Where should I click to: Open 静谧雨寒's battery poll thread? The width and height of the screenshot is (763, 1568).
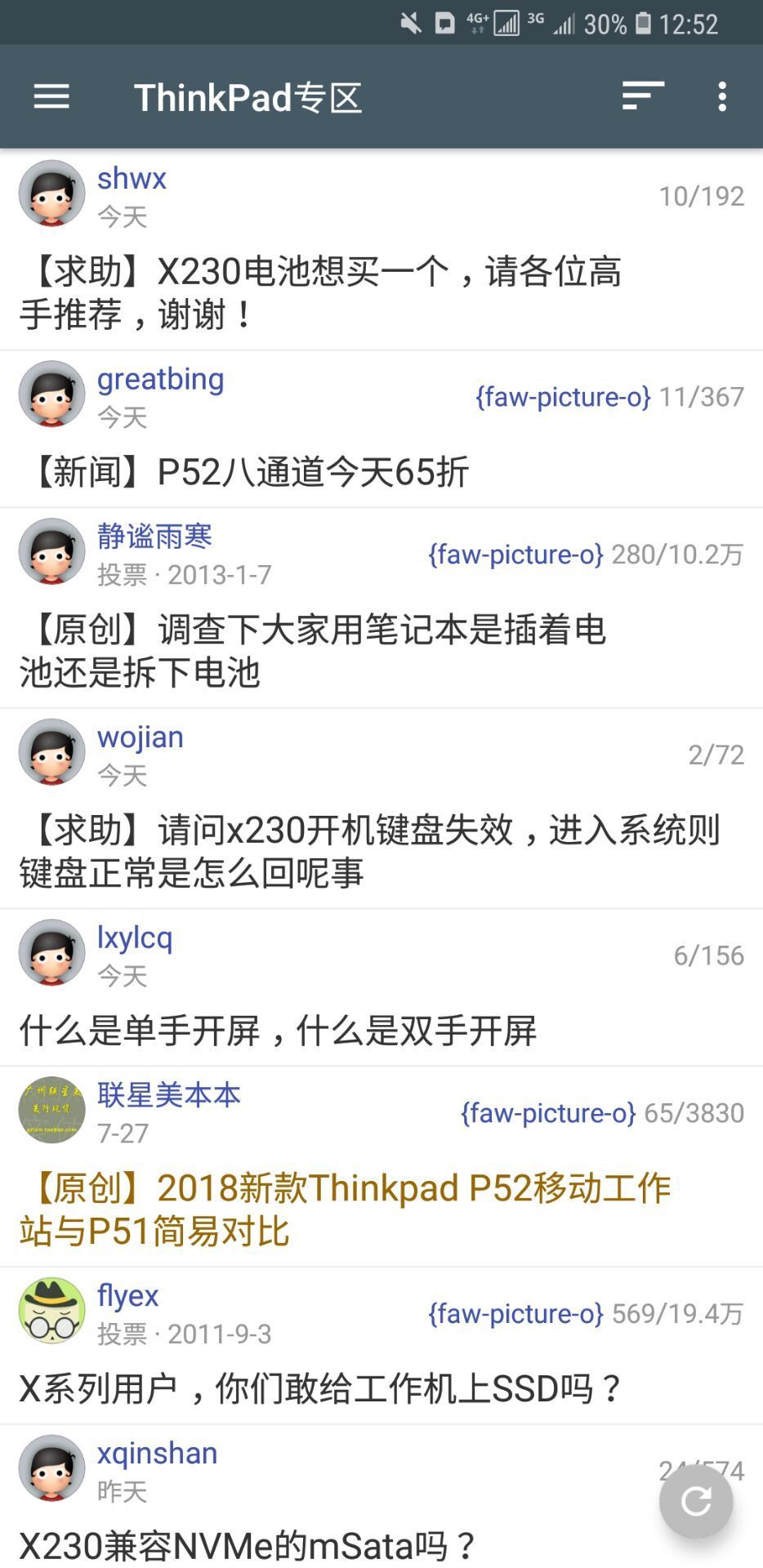tap(312, 651)
